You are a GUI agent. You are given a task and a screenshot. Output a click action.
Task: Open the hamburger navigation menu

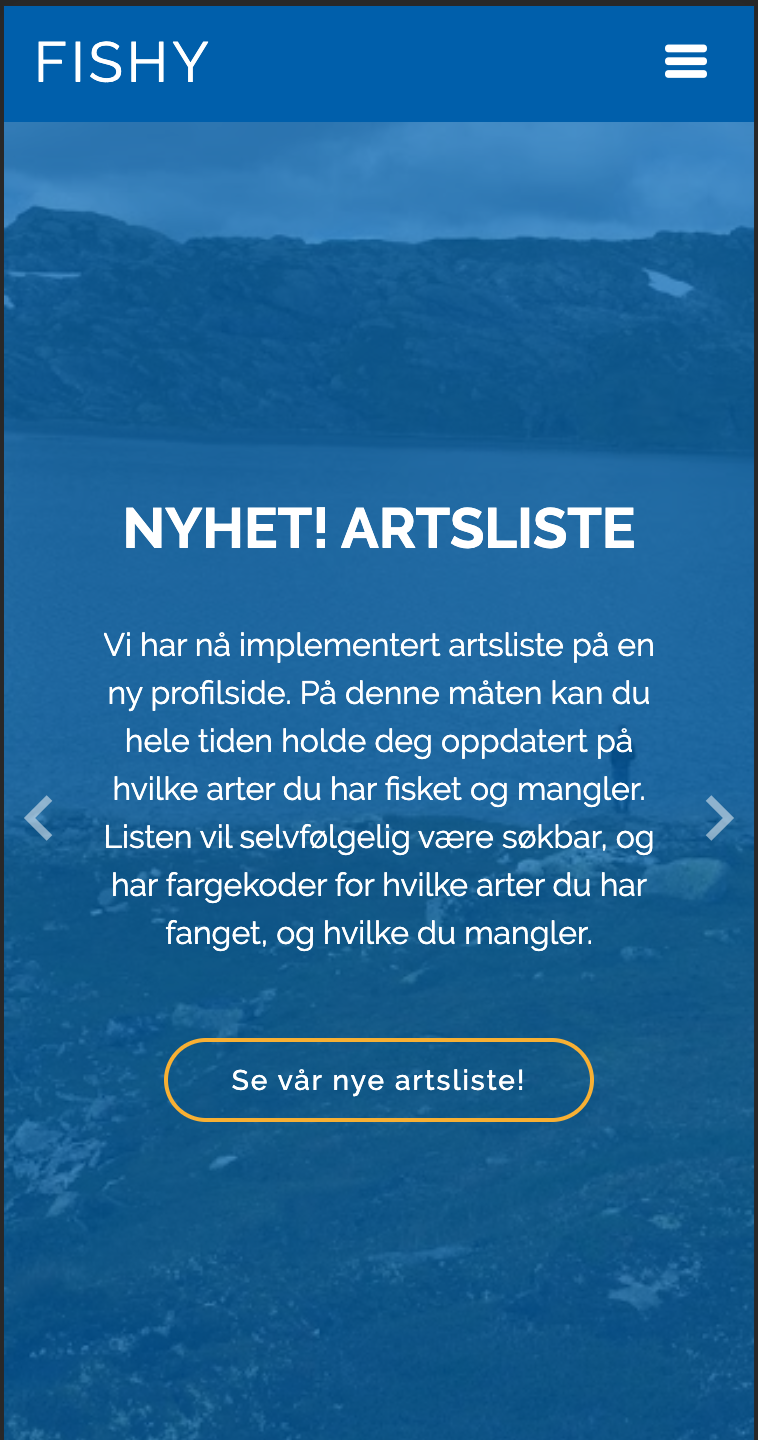tap(686, 62)
